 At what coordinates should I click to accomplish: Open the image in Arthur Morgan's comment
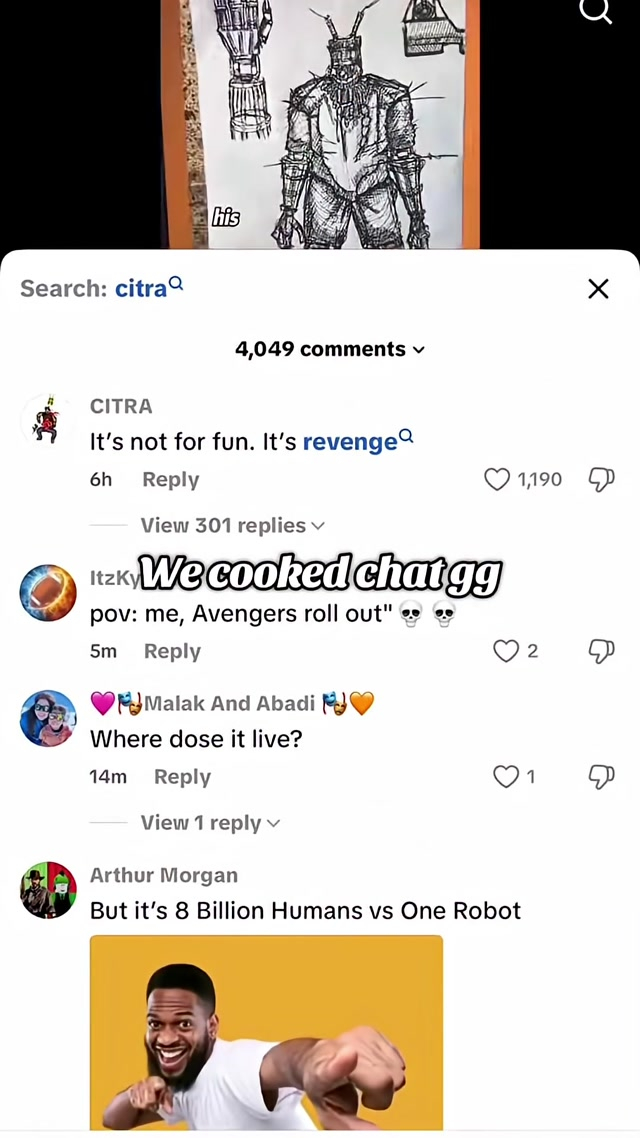click(x=266, y=1032)
